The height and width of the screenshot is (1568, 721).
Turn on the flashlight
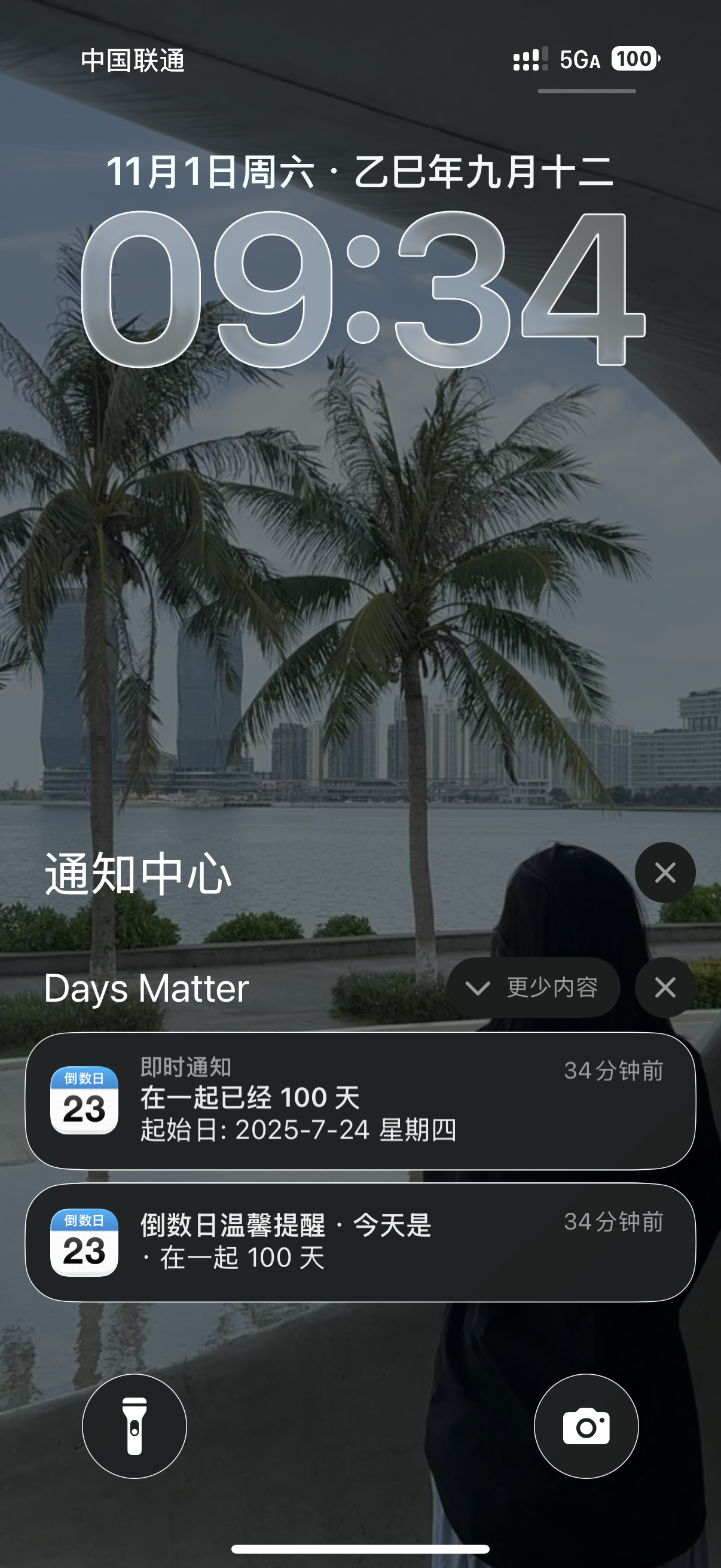point(135,1426)
